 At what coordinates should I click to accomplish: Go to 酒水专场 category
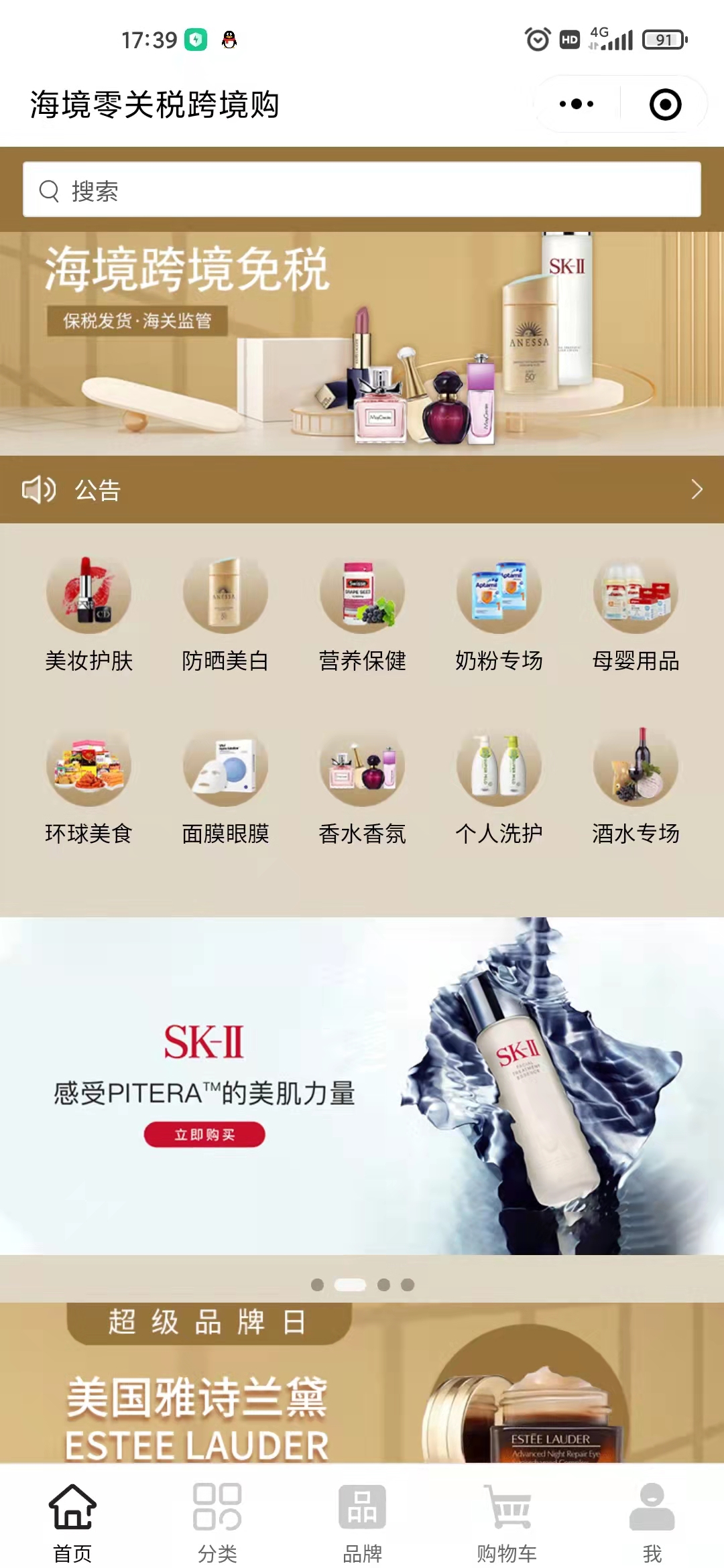click(x=636, y=785)
